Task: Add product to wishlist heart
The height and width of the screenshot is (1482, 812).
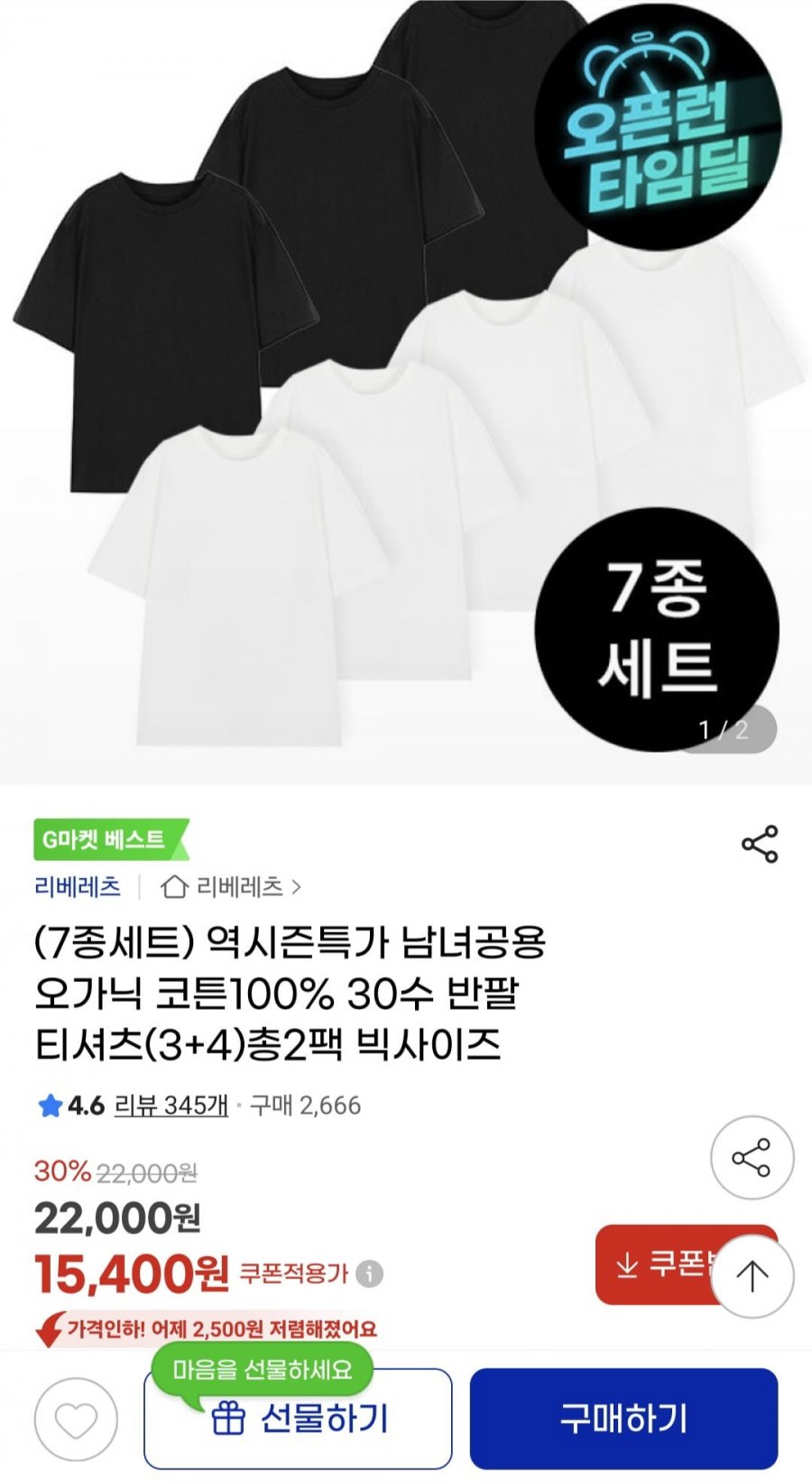Action: pos(76,1420)
